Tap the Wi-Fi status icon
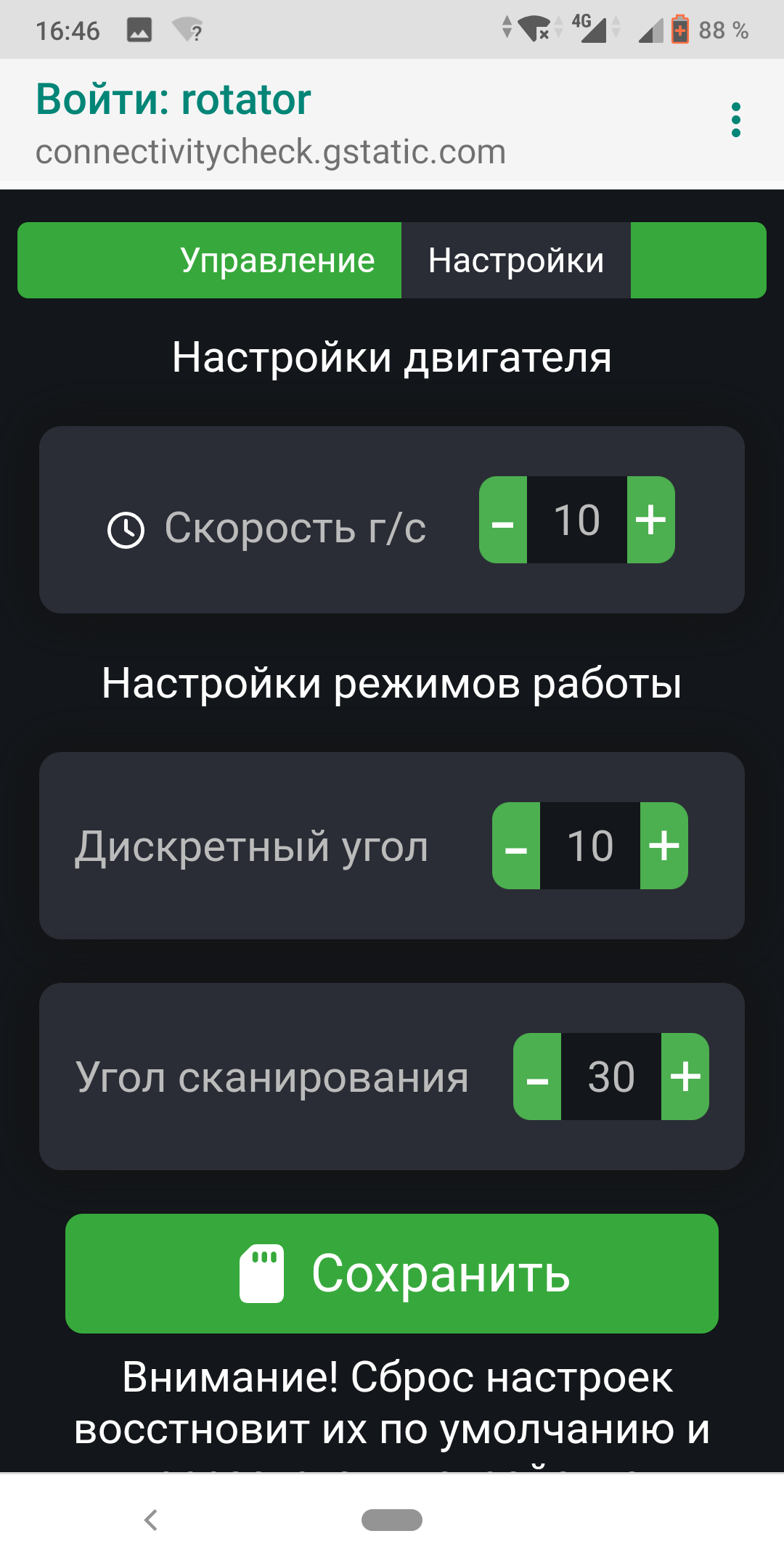 pyautogui.click(x=535, y=29)
